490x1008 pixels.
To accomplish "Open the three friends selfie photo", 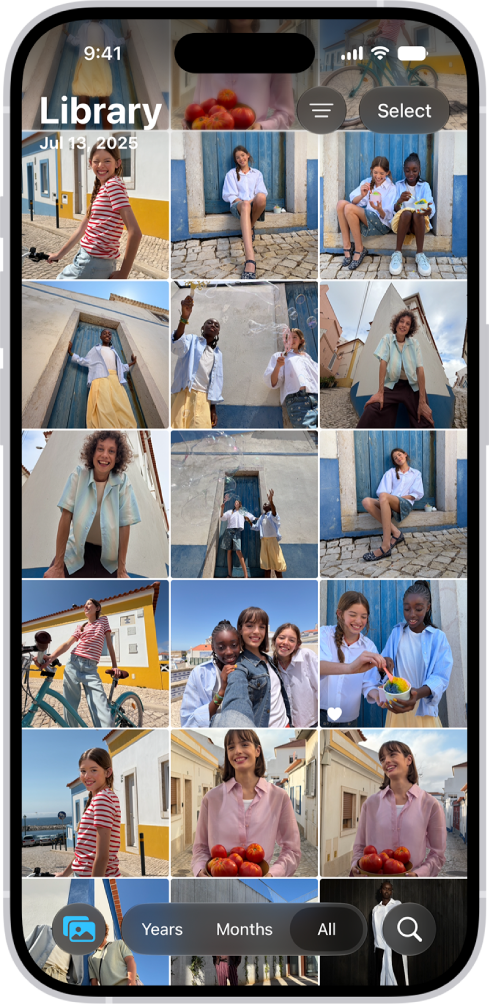I will (x=244, y=653).
